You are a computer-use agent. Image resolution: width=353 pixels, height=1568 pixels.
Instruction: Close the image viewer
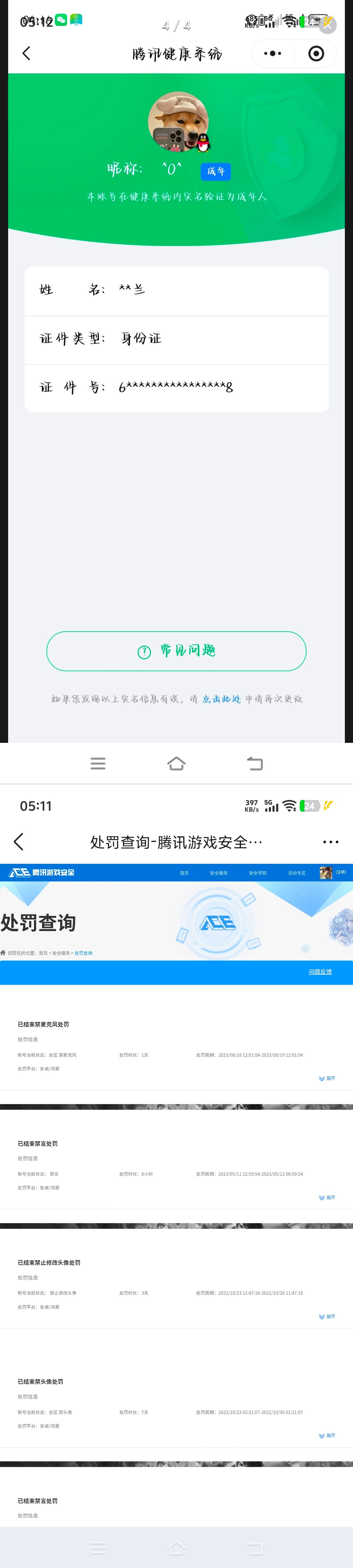click(328, 24)
